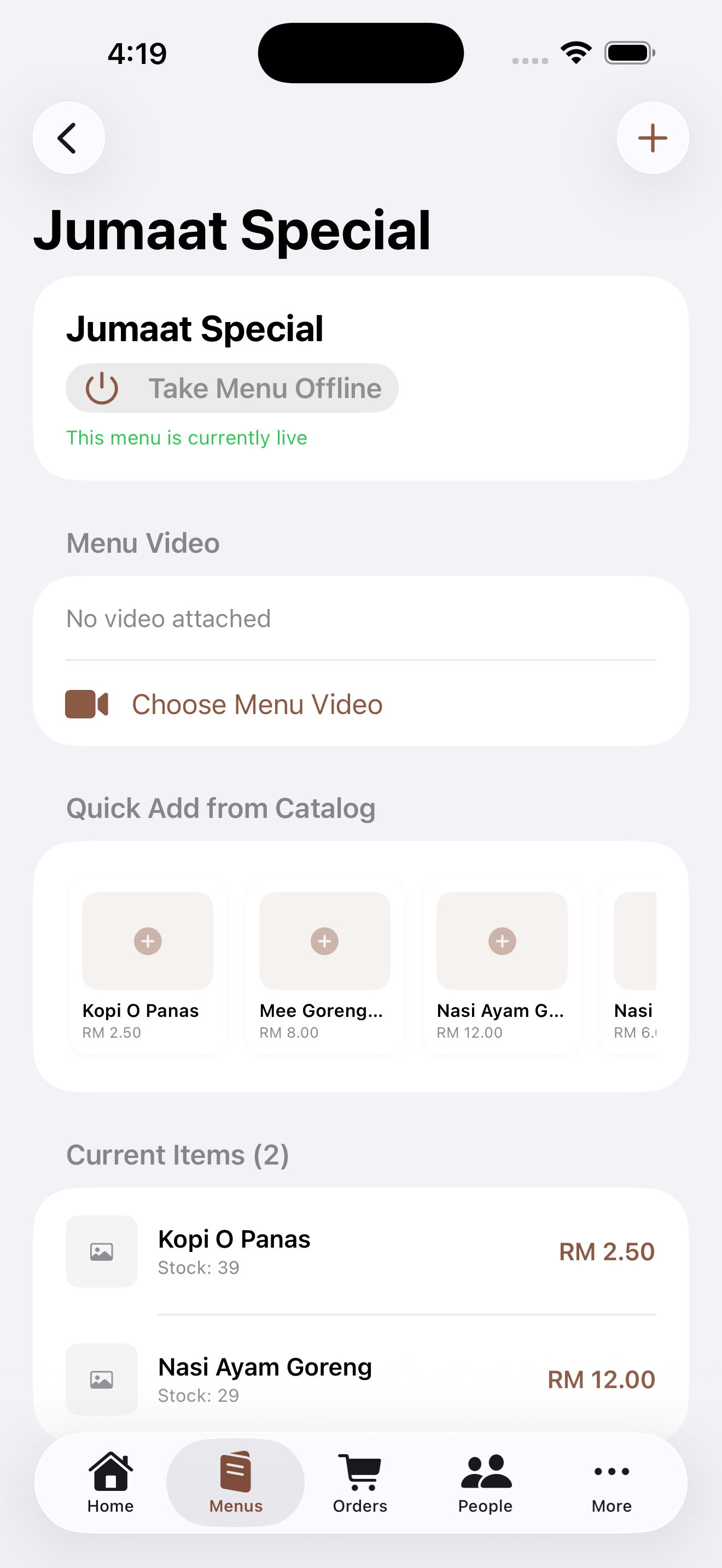
Task: Create new item using the plus button
Action: coord(652,138)
